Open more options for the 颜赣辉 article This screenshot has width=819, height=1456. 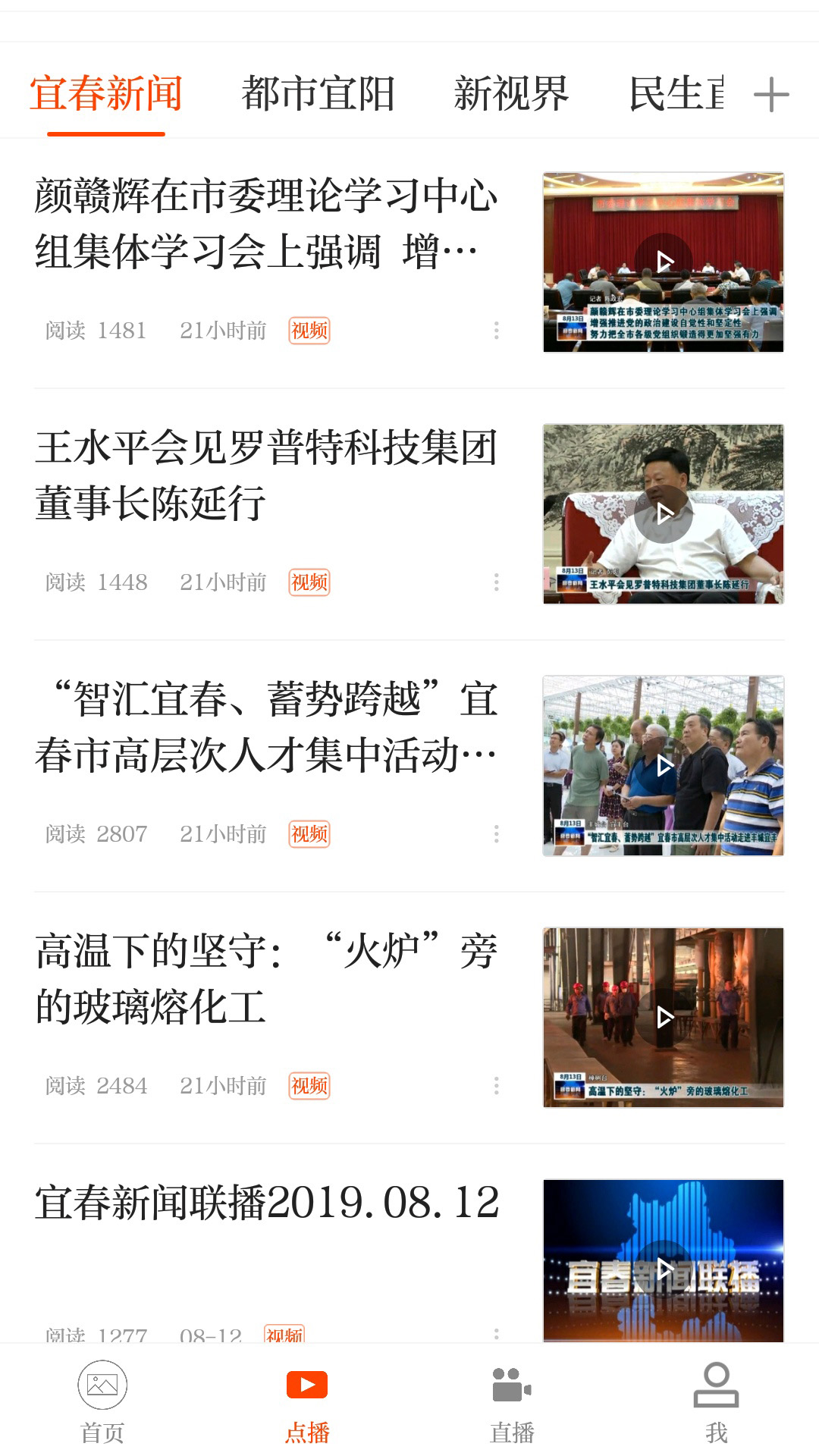pos(496,330)
